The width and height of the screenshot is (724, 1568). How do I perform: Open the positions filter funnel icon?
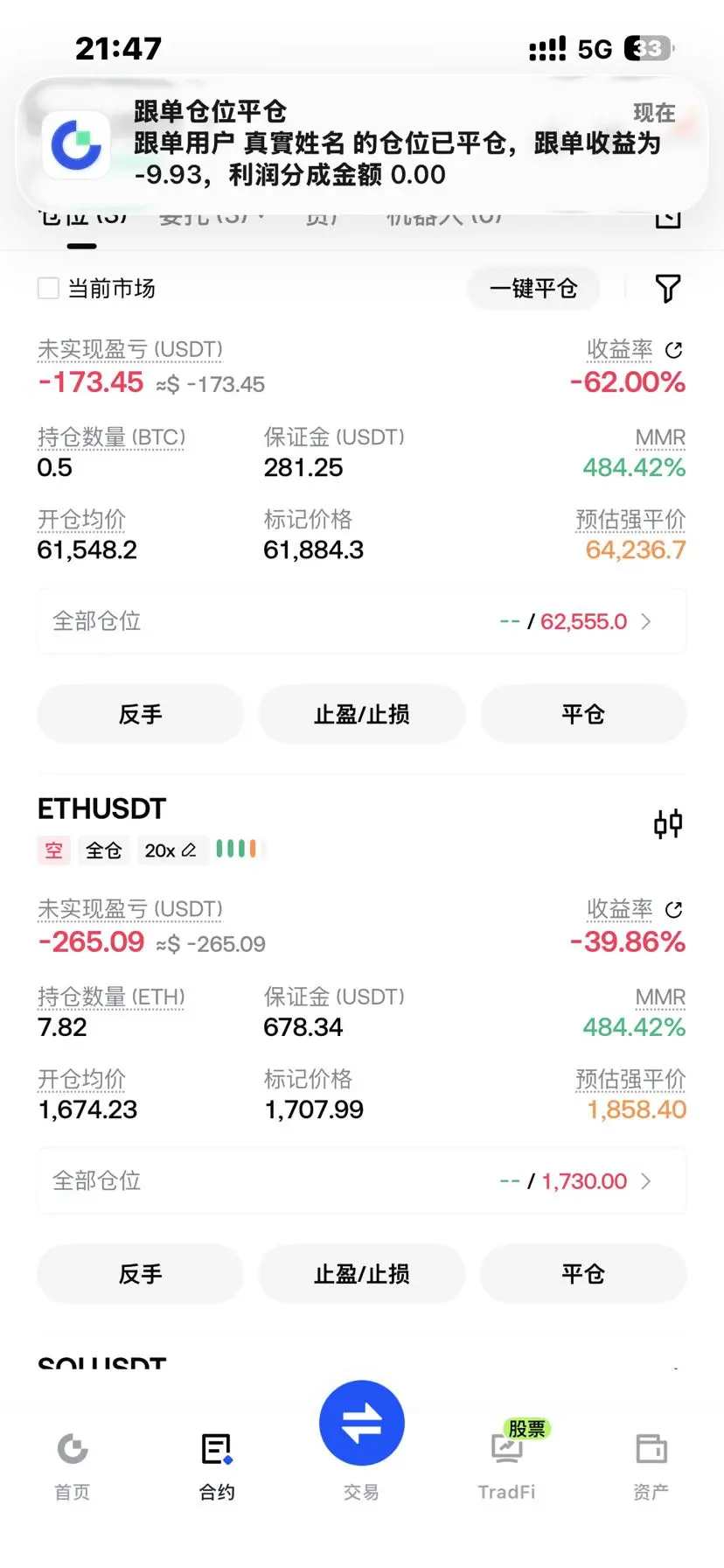[668, 288]
